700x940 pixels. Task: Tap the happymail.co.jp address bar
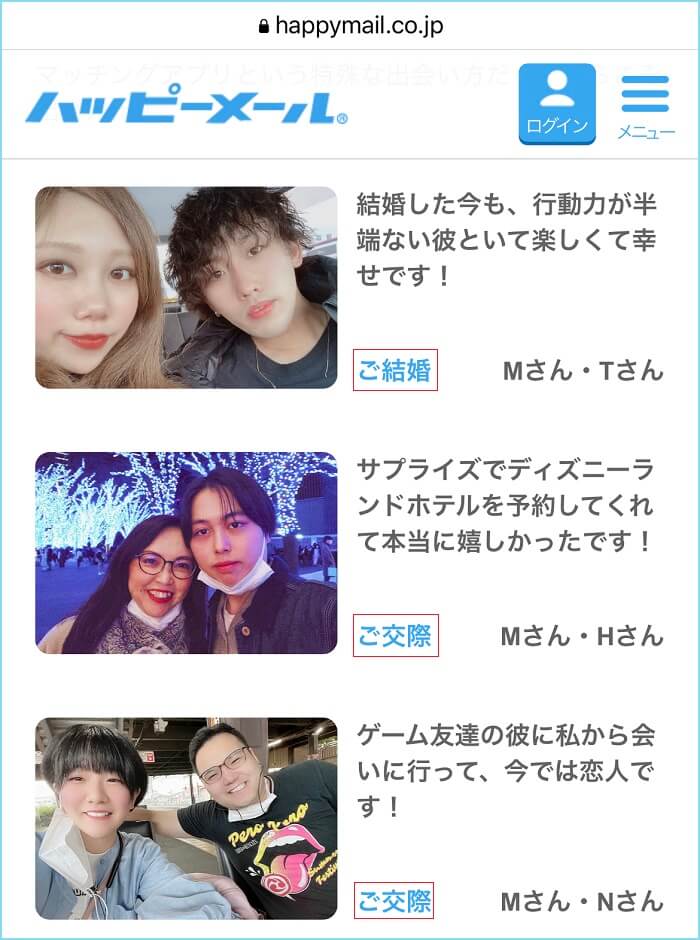pyautogui.click(x=350, y=26)
